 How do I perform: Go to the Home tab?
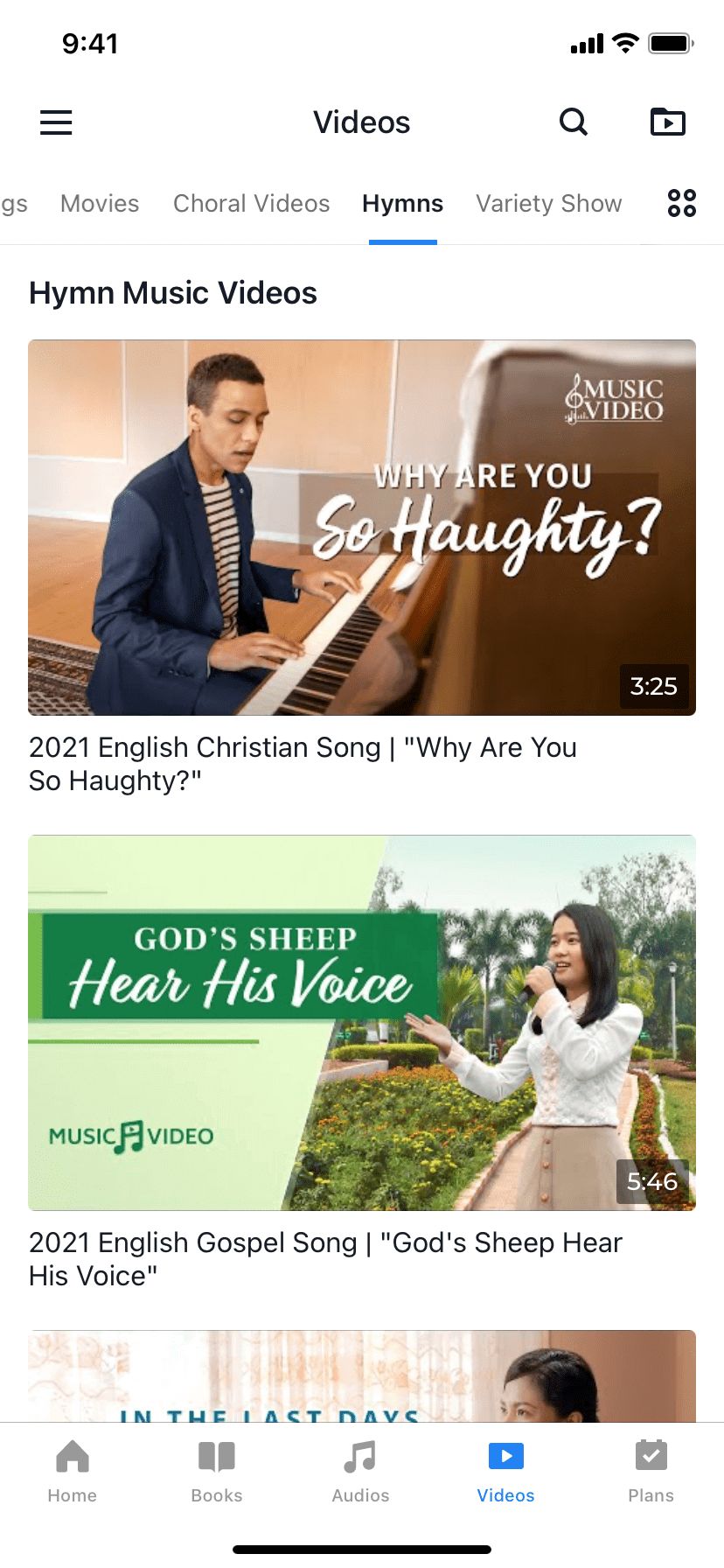pyautogui.click(x=73, y=1472)
